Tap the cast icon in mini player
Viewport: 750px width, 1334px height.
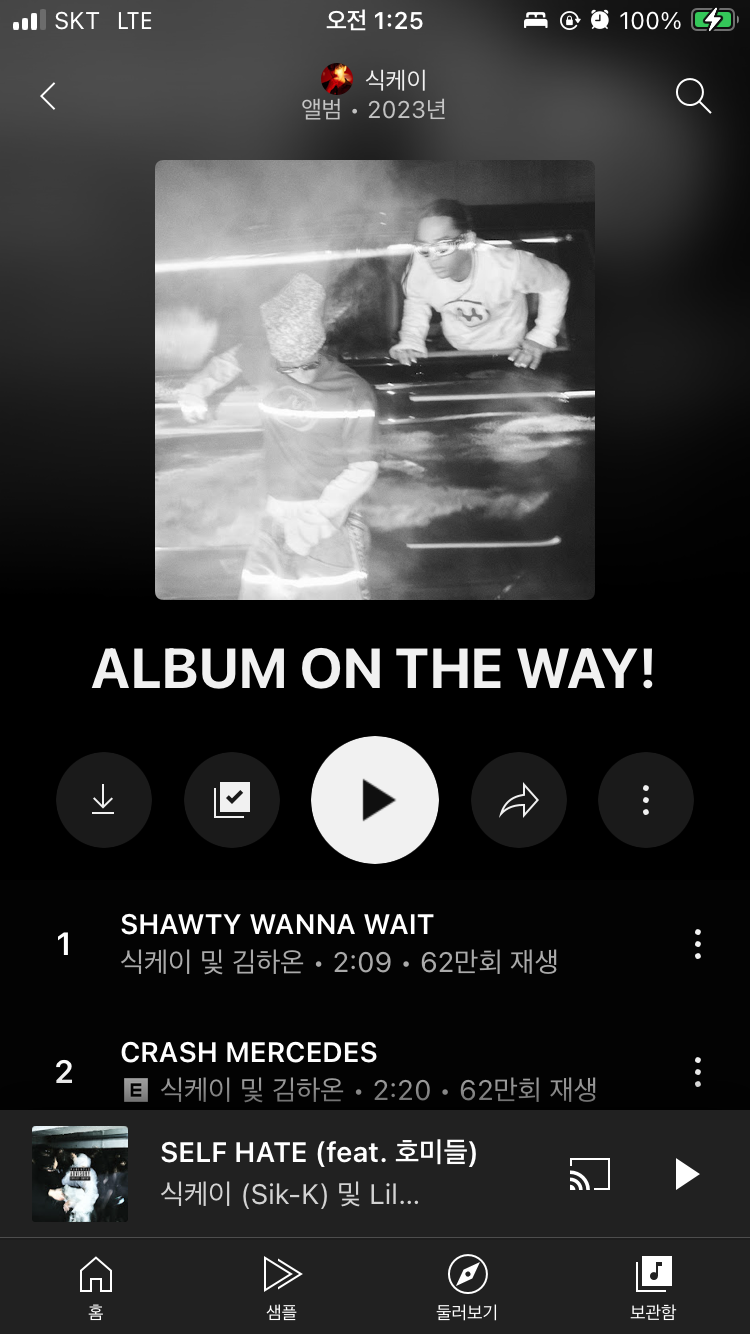pos(589,1174)
